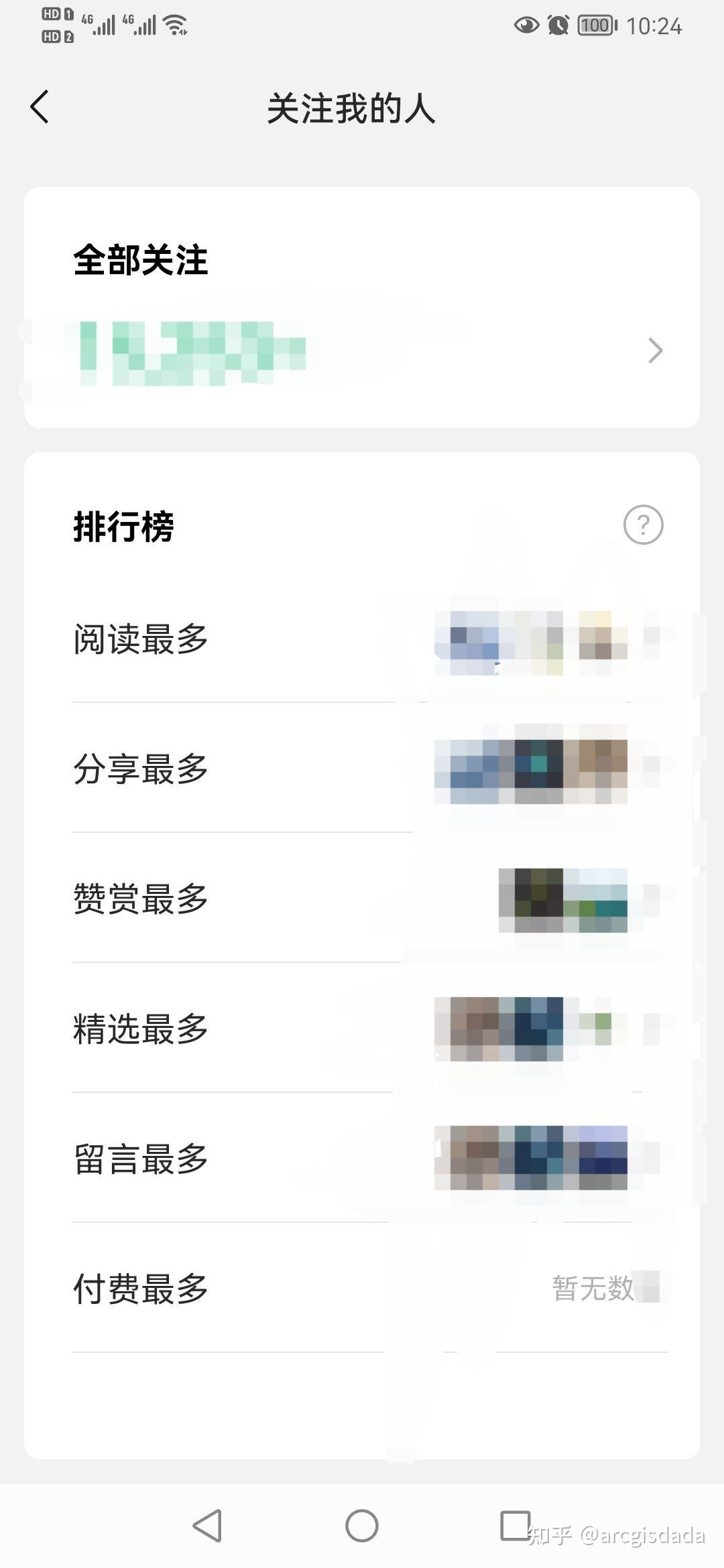Go back from 关注我的人 page

click(40, 107)
